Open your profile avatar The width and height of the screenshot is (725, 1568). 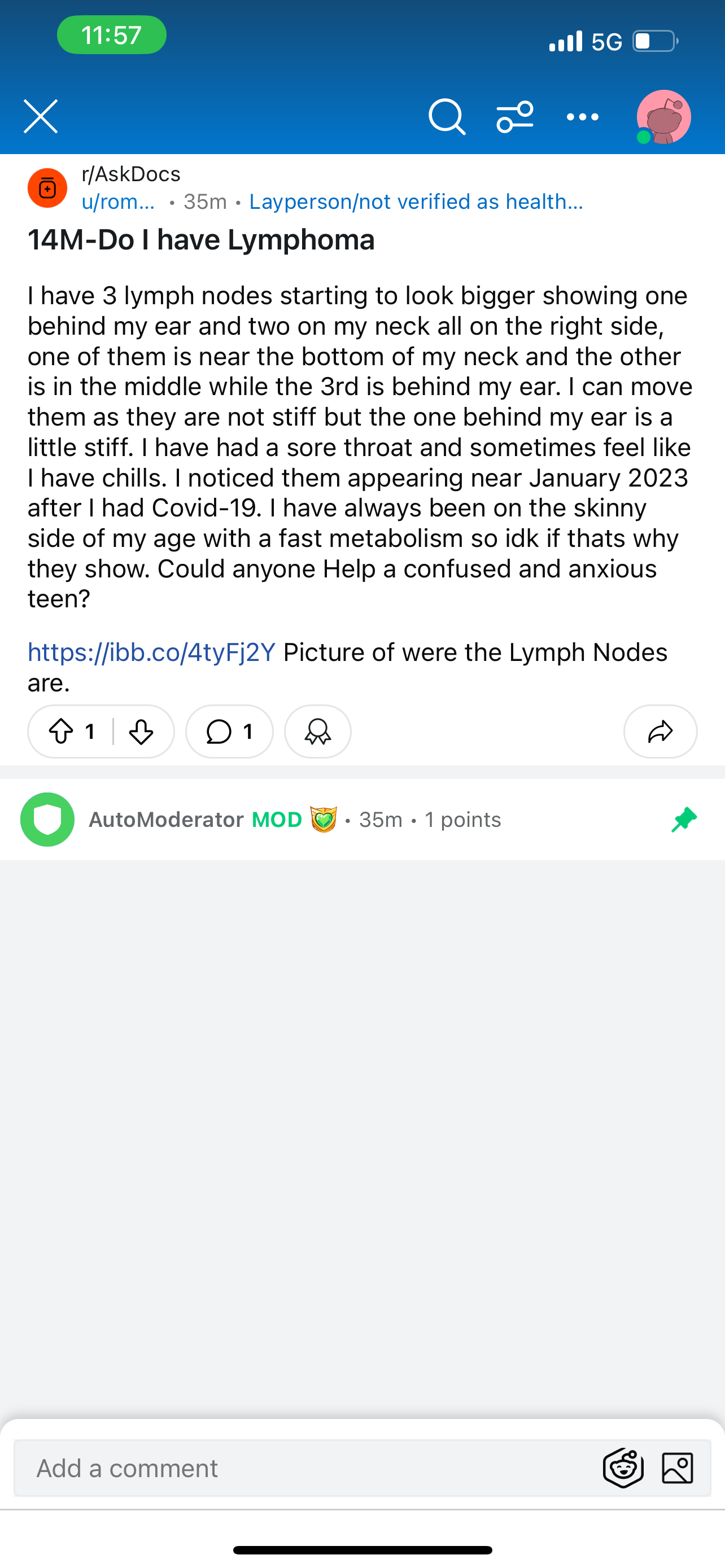[x=663, y=117]
